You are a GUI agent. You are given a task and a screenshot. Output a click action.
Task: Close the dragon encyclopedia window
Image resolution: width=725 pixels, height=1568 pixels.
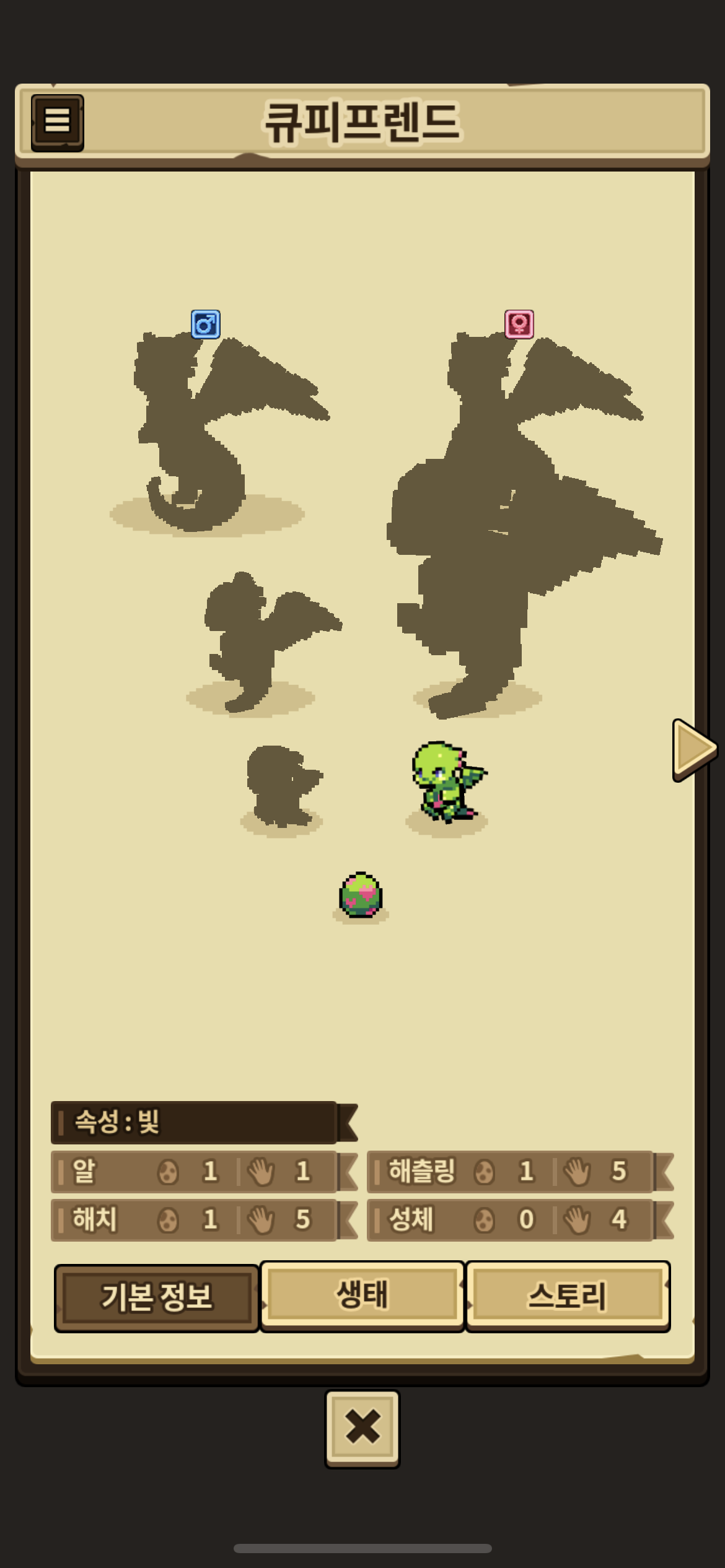coord(362,1429)
